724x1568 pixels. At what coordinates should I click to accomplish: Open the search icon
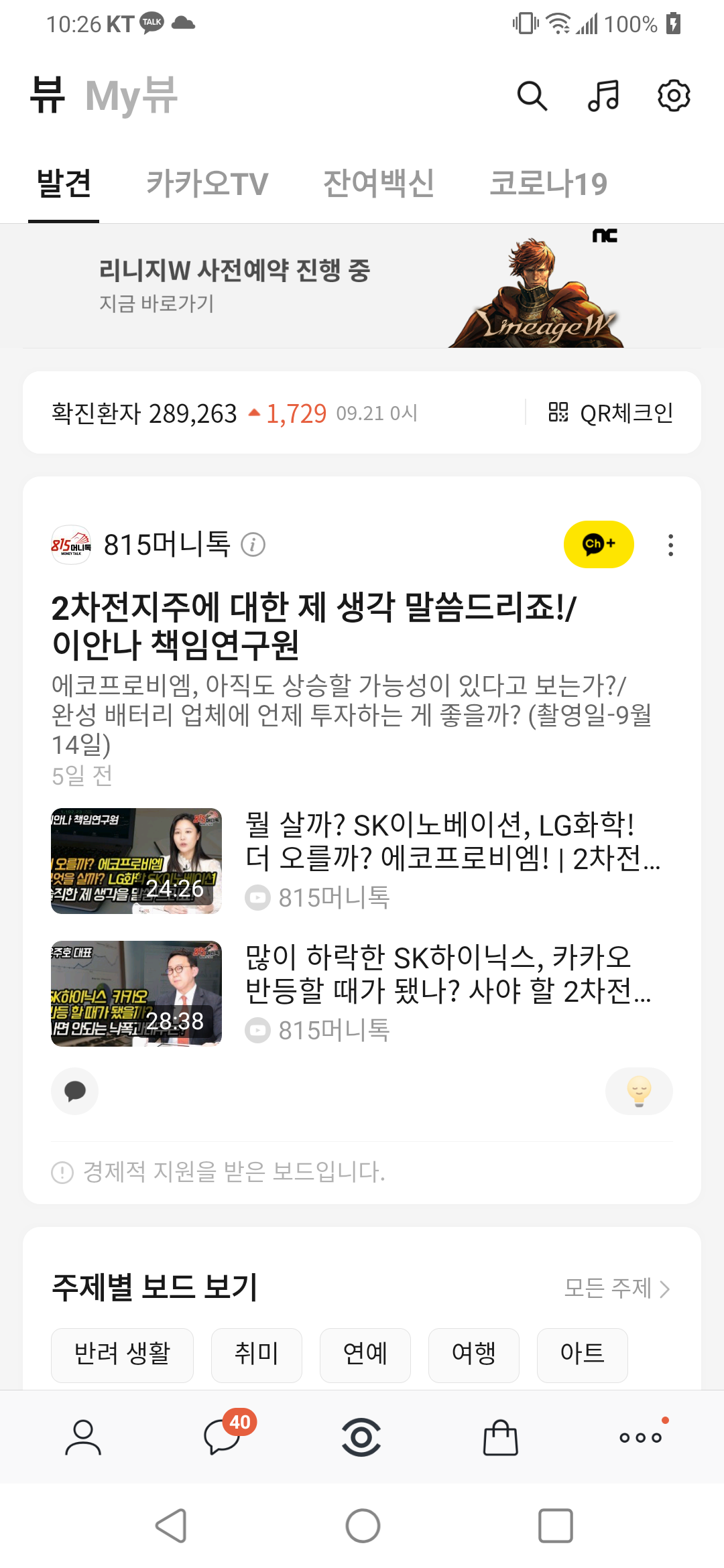tap(532, 96)
